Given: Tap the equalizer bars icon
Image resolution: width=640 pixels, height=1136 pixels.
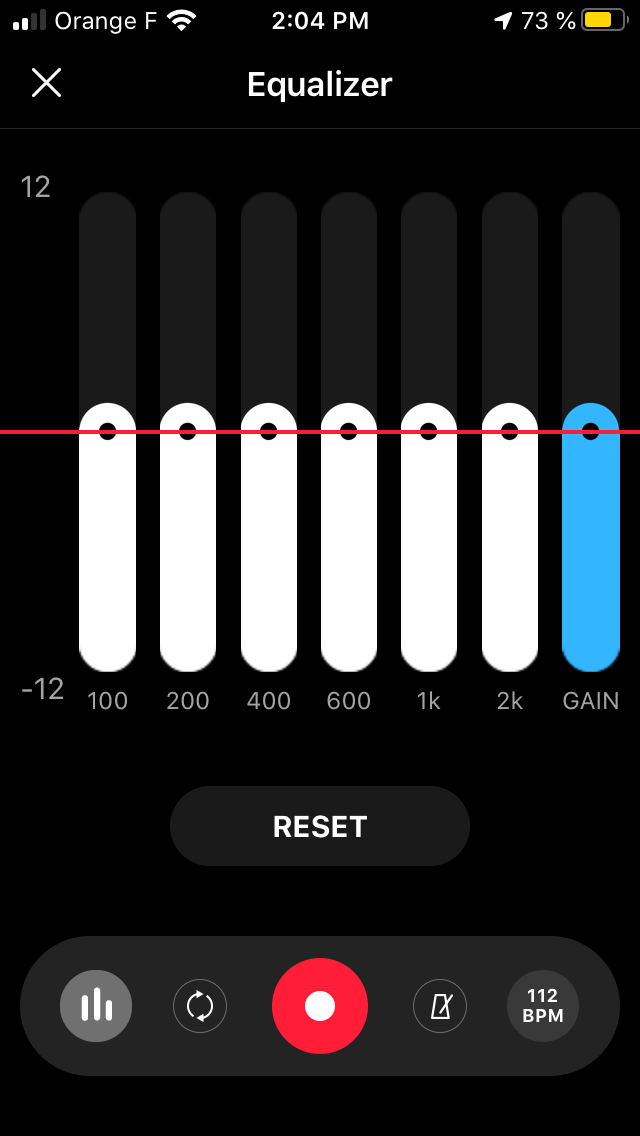Looking at the screenshot, I should click(x=96, y=1006).
